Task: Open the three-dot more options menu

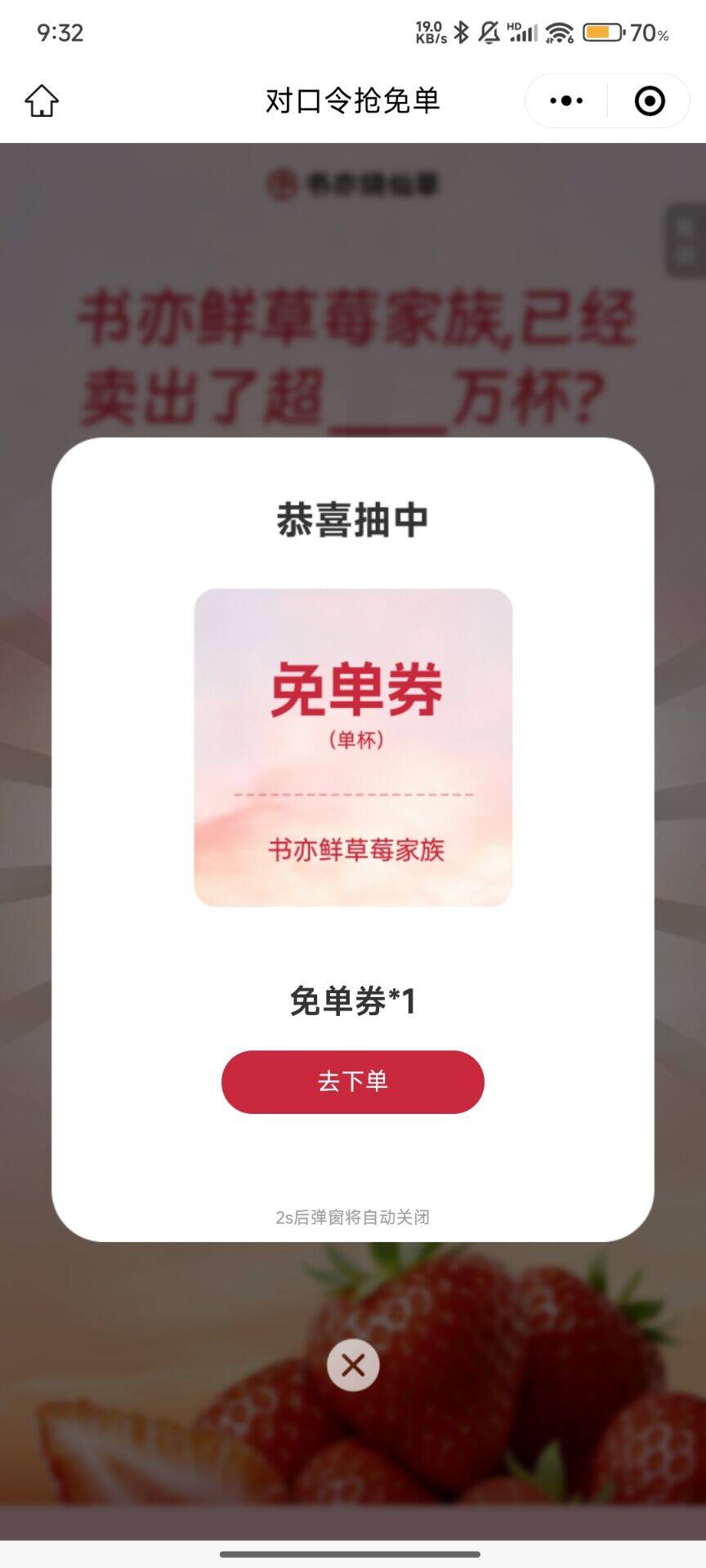Action: coord(566,101)
